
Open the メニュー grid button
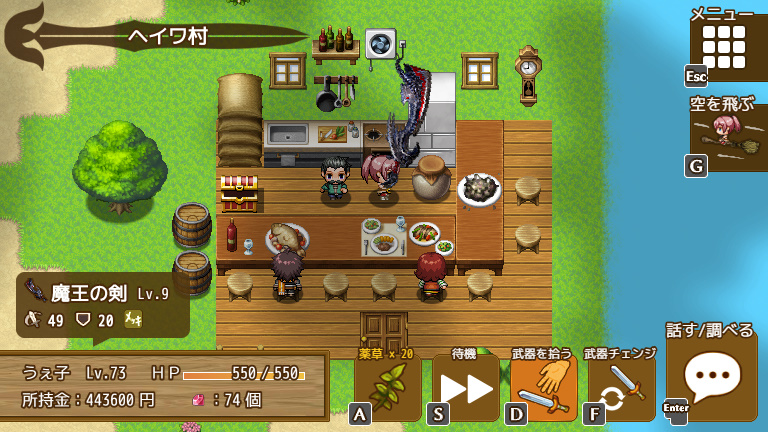725,46
